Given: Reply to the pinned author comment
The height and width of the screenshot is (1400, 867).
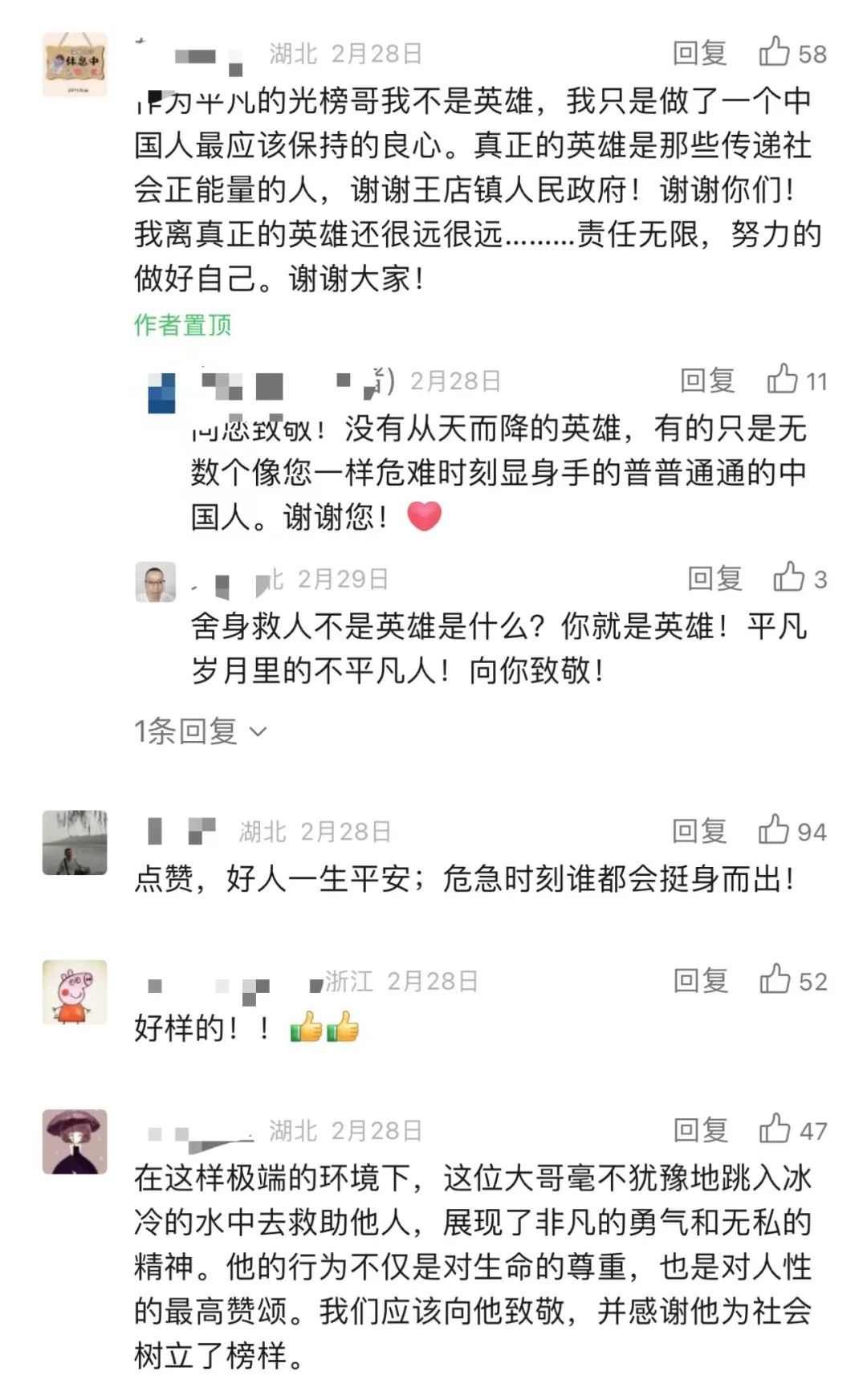Looking at the screenshot, I should [700, 54].
